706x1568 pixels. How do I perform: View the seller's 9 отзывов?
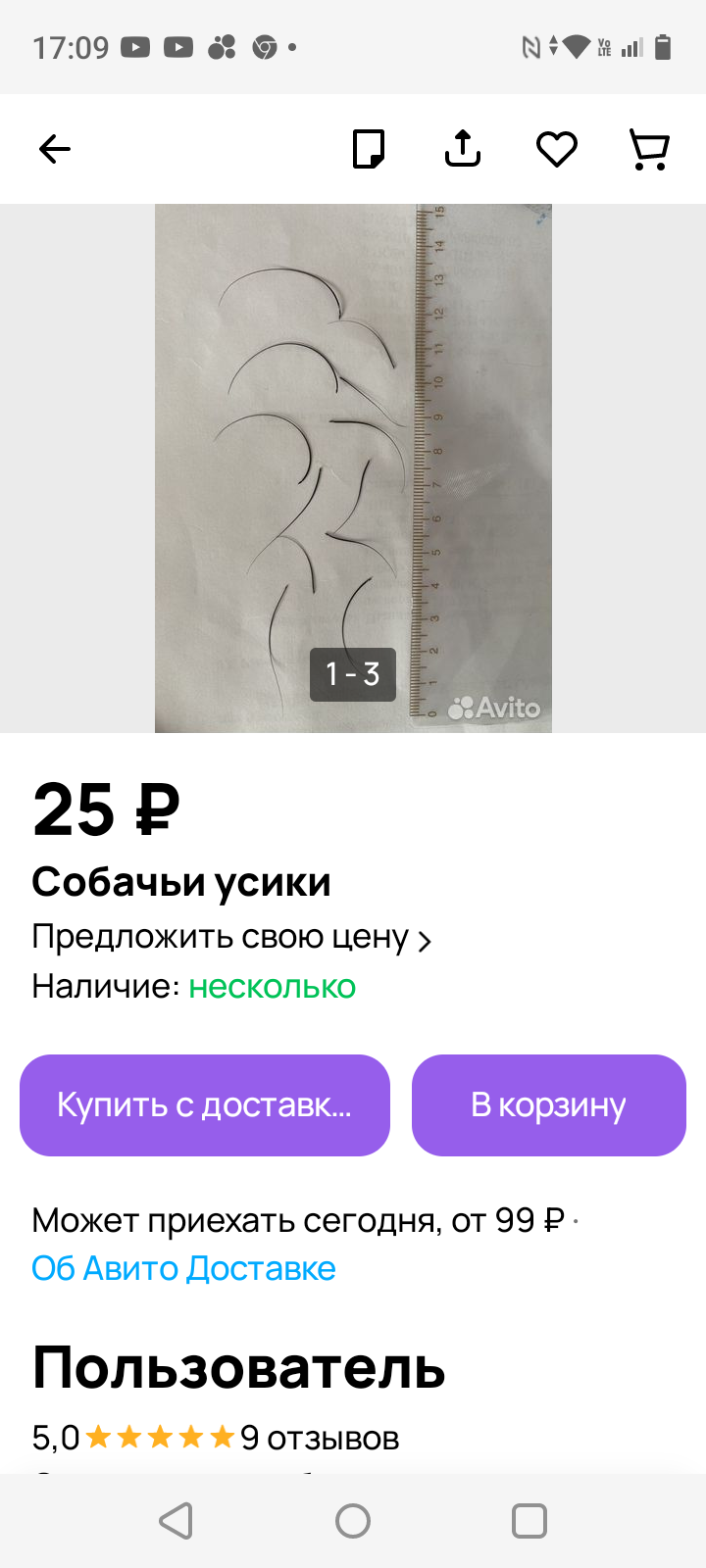coord(320,1438)
